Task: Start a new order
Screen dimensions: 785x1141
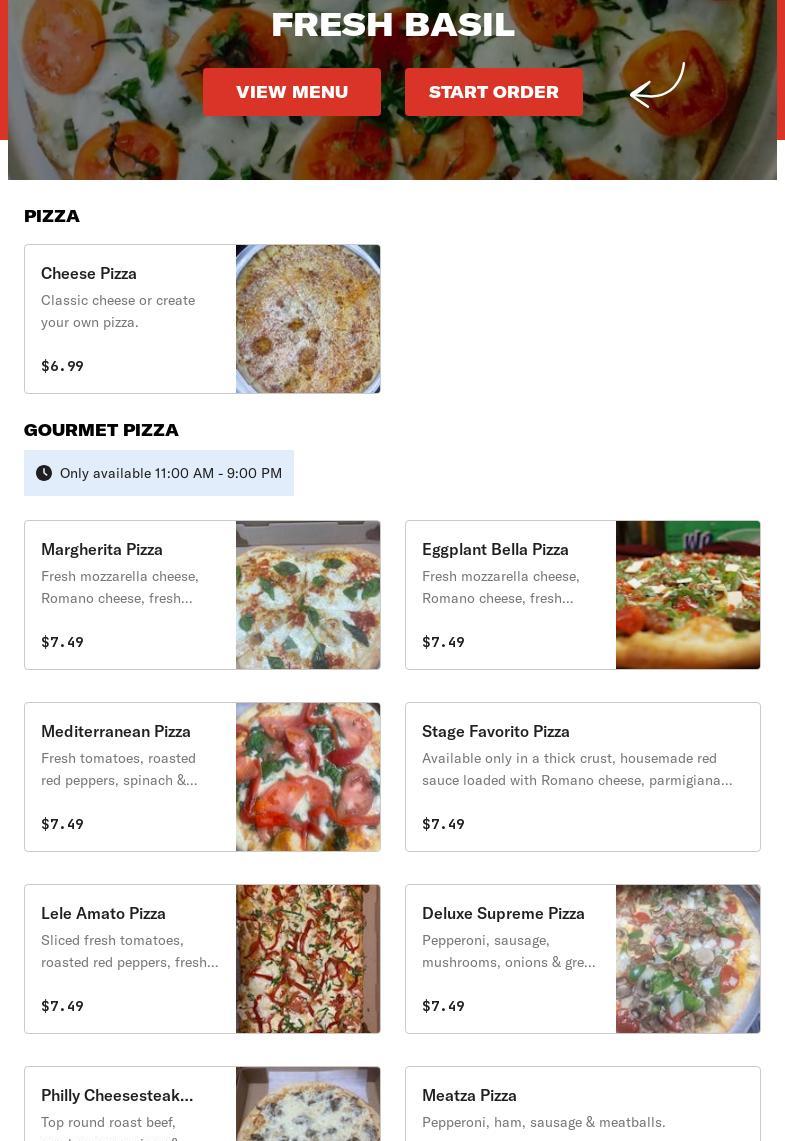Action: (494, 92)
